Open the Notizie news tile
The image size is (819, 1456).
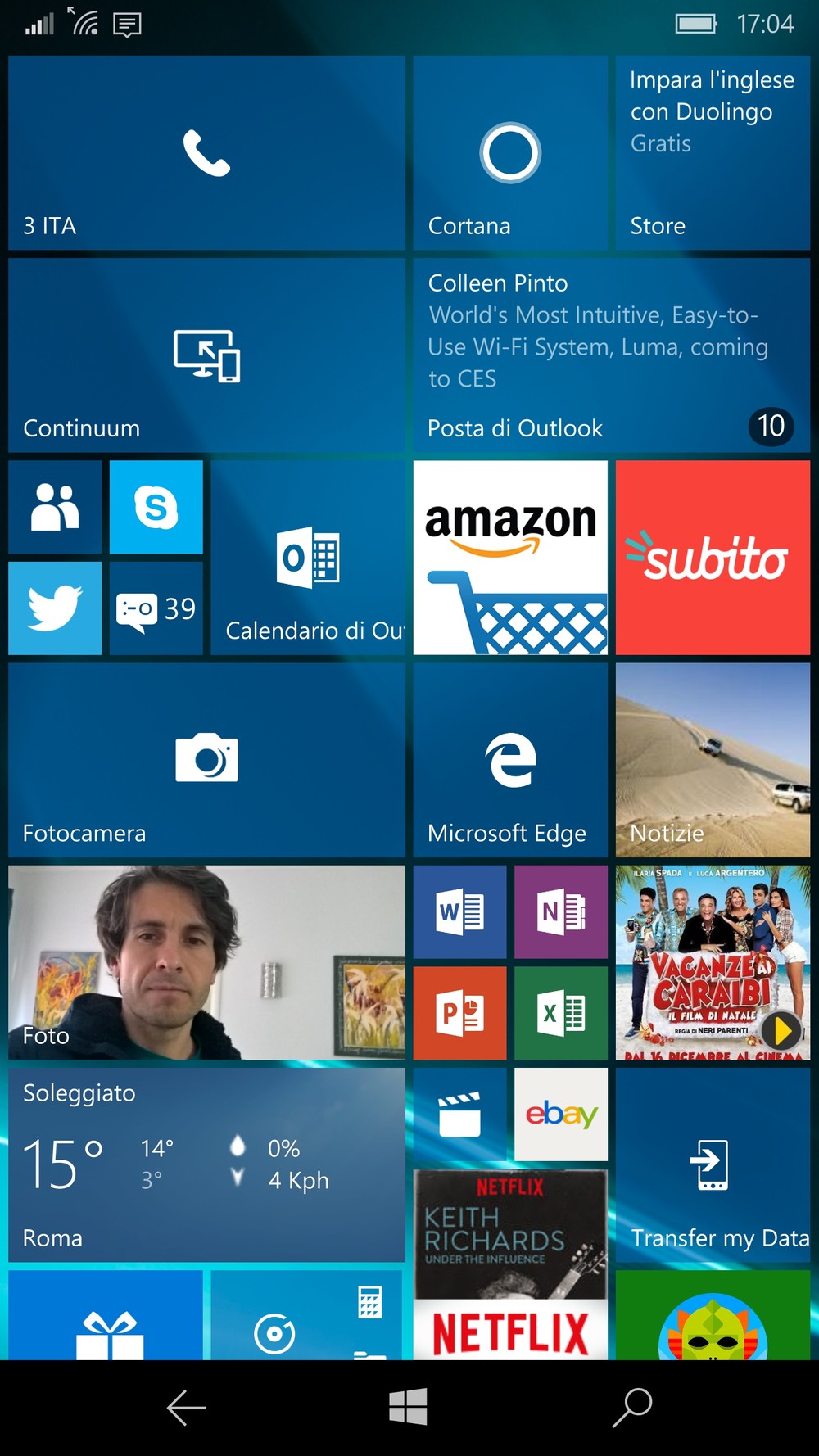tap(713, 760)
